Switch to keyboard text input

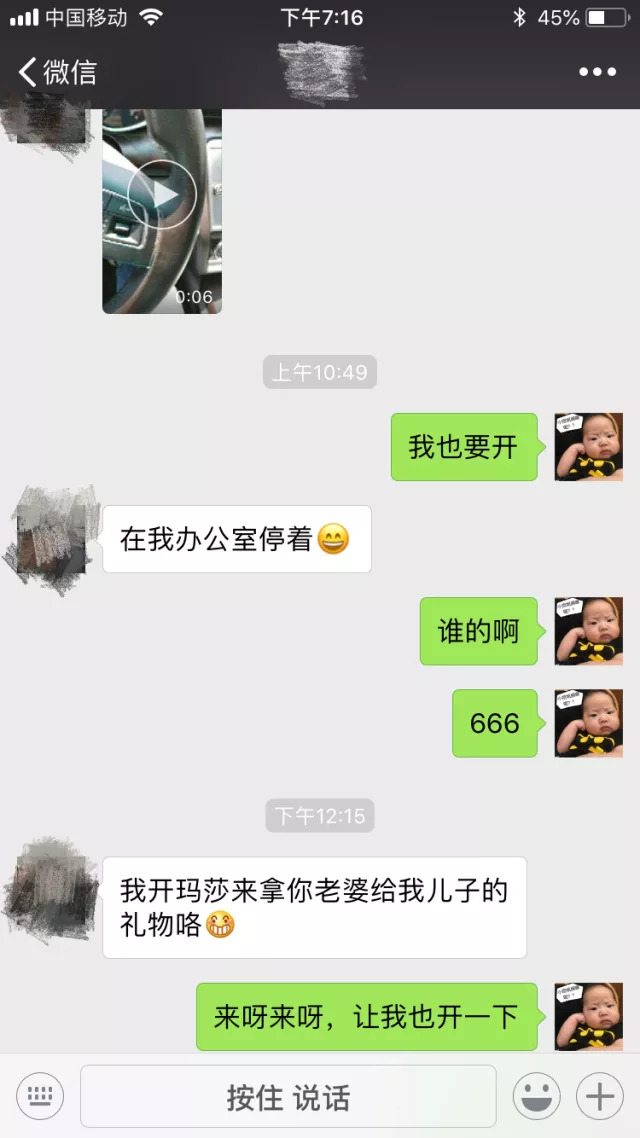click(40, 1097)
